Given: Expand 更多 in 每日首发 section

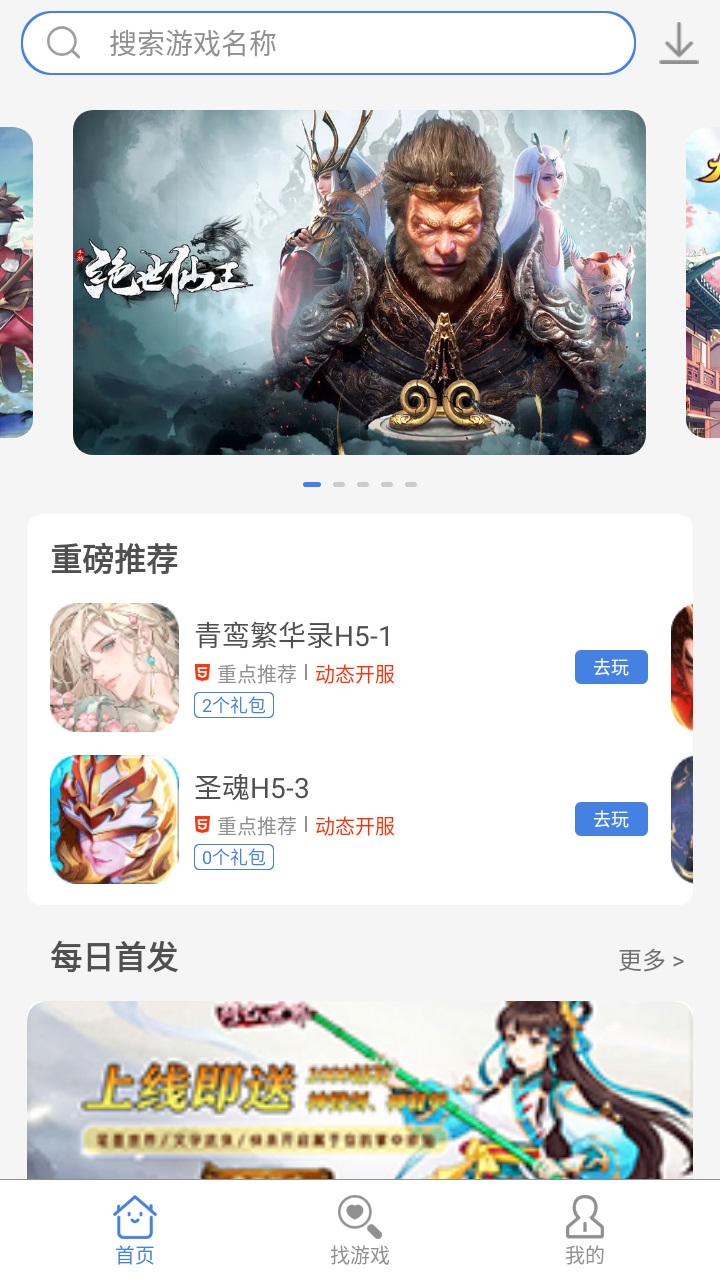Looking at the screenshot, I should pos(650,957).
